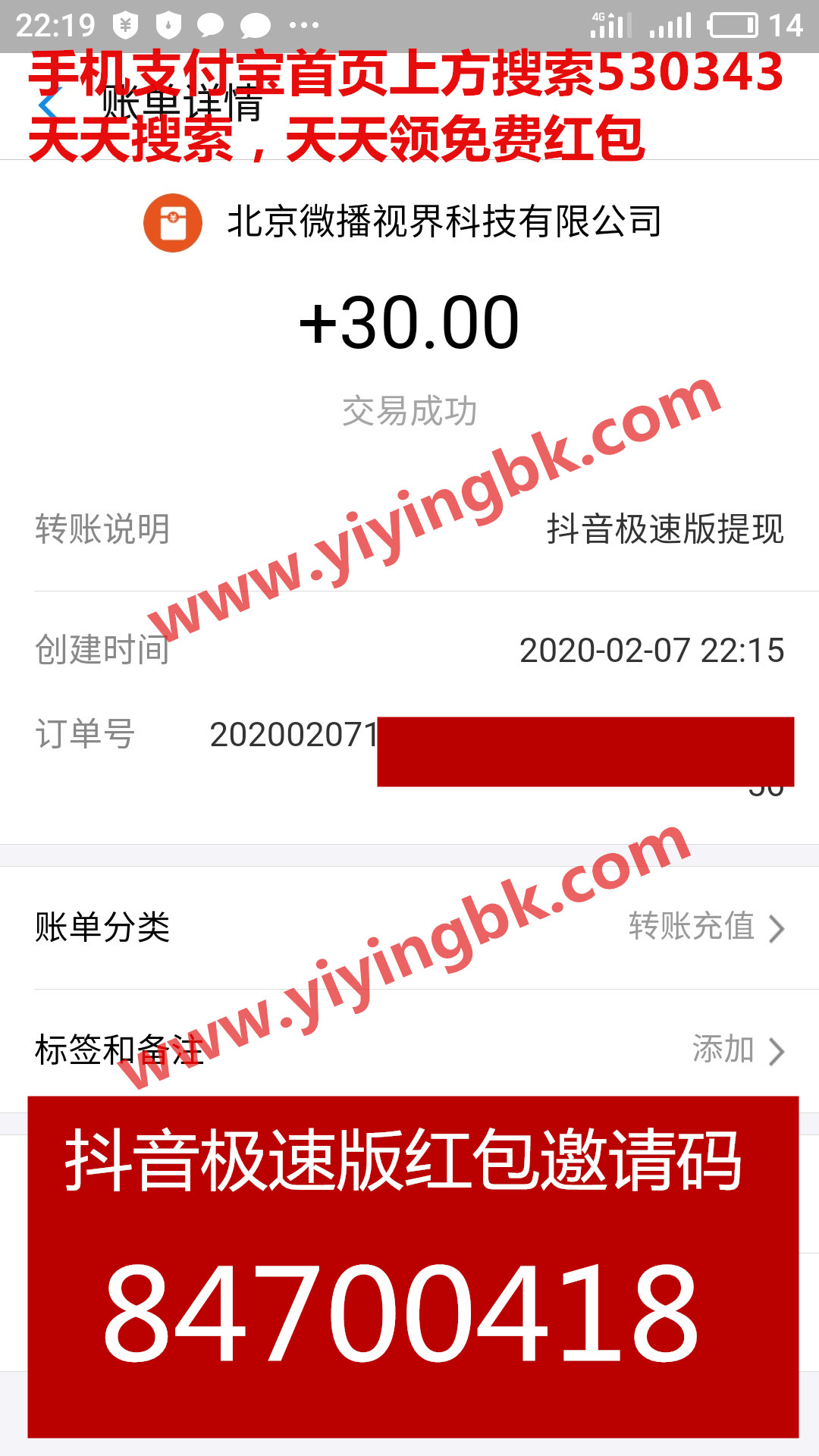Go back from the bill details page
819x1456 pixels.
pos(50,104)
